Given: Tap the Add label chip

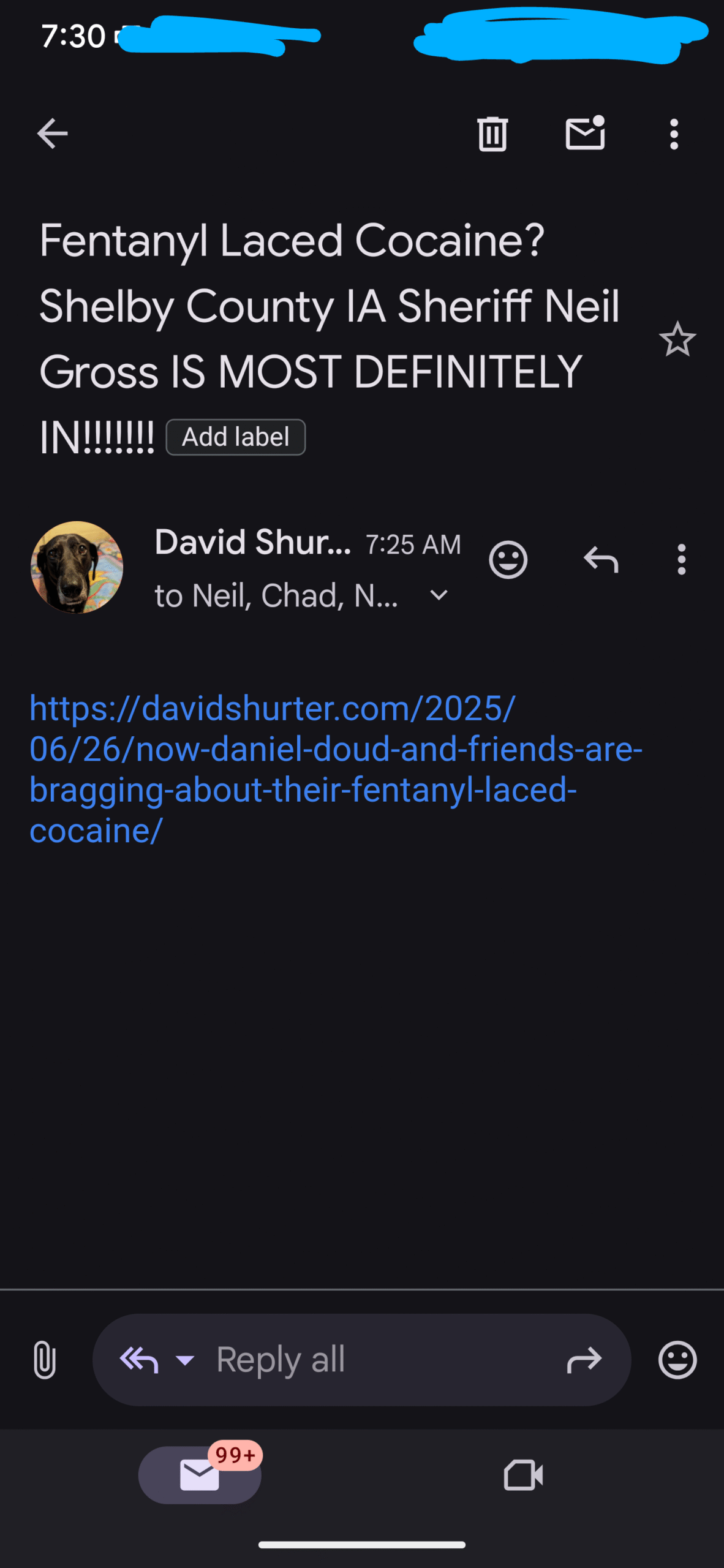Looking at the screenshot, I should (236, 437).
